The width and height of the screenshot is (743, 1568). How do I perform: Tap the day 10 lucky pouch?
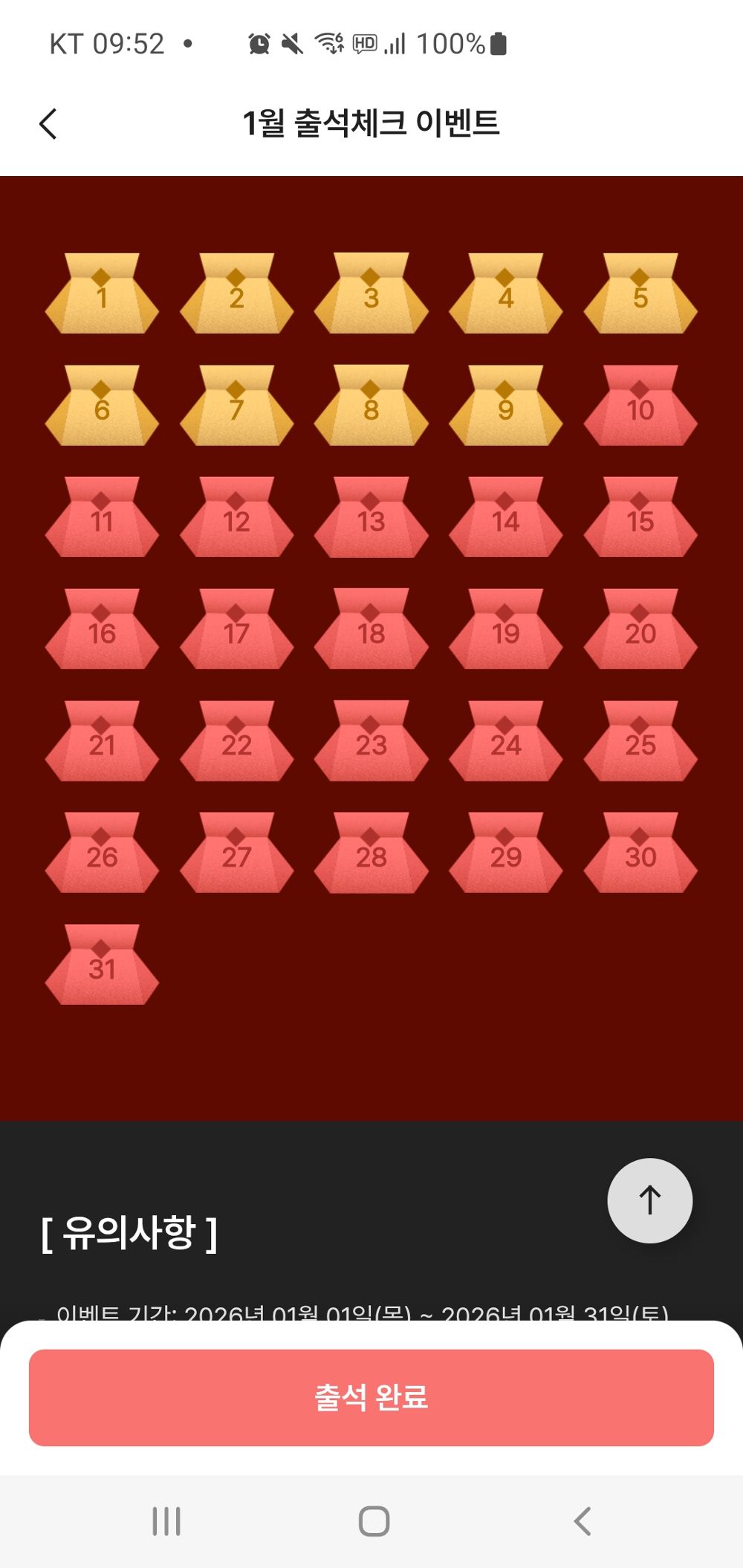coord(640,407)
